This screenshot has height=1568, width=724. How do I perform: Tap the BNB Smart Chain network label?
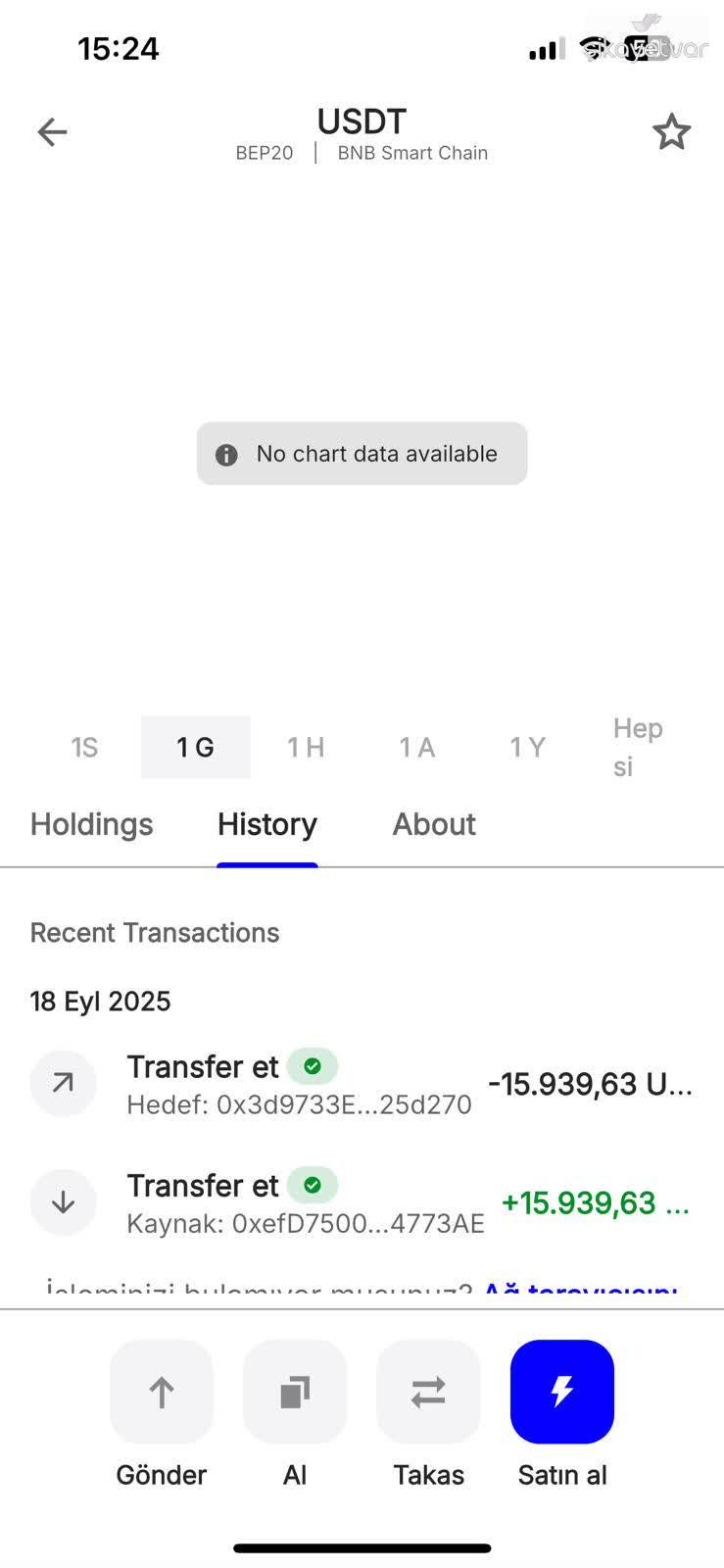point(411,152)
